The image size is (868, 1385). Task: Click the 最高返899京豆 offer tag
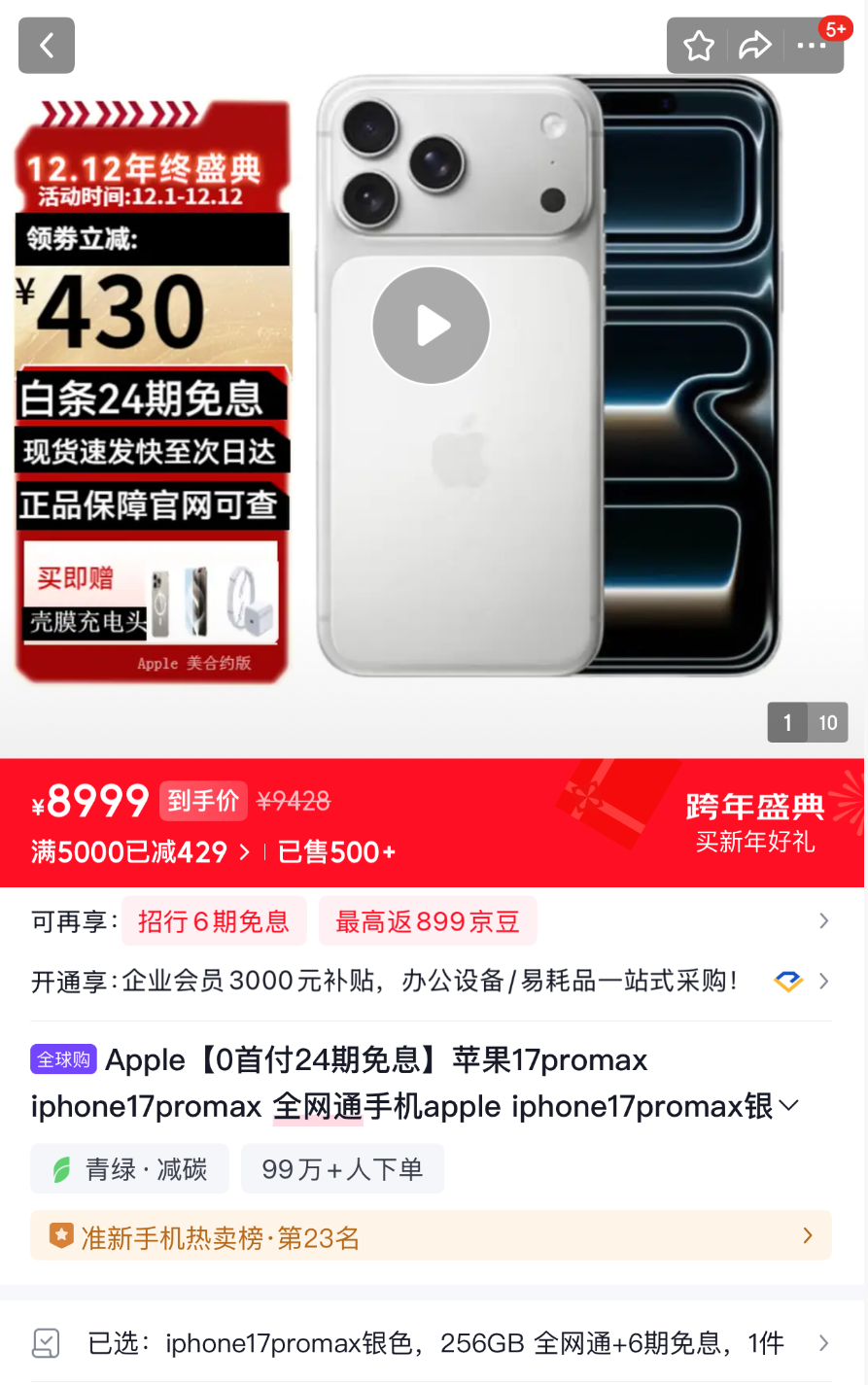[428, 920]
